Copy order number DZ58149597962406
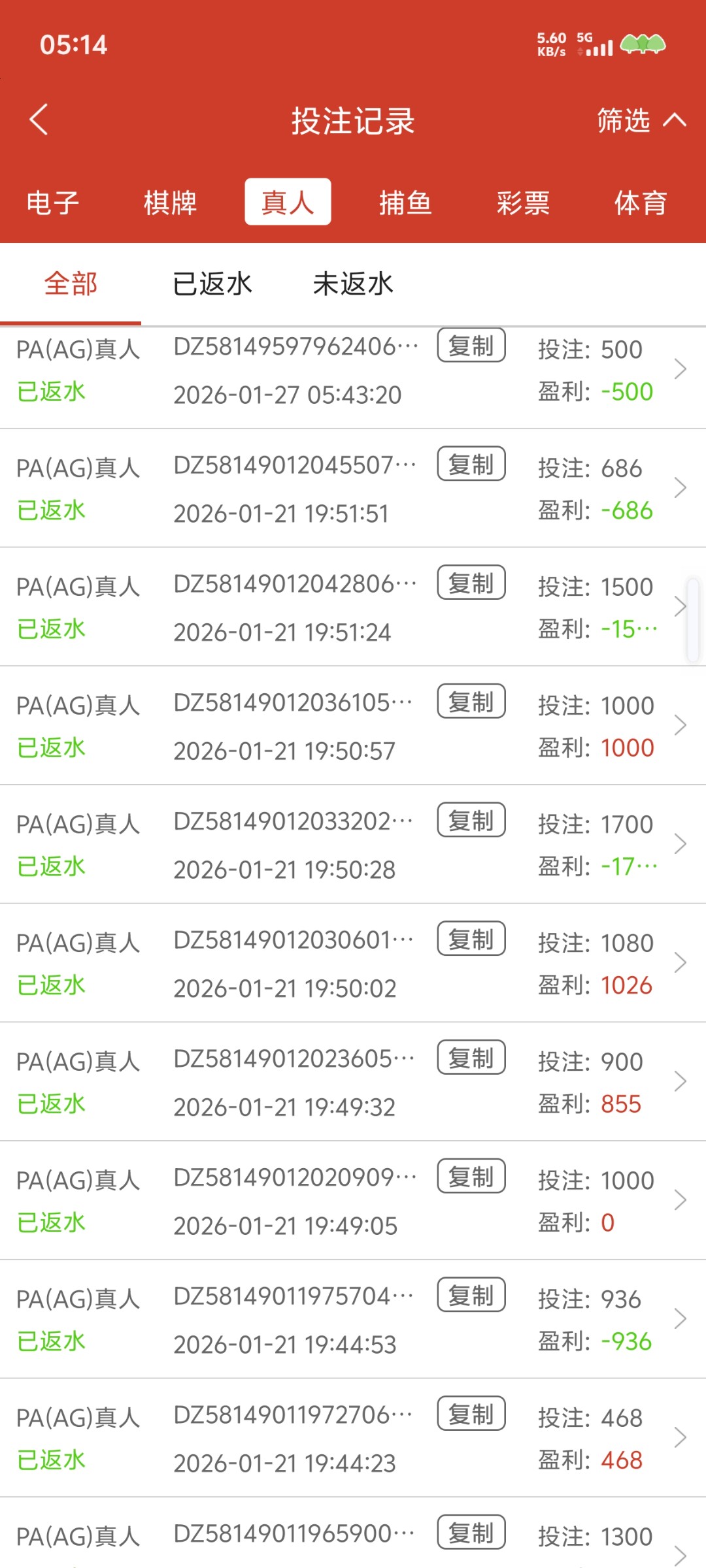This screenshot has height=1568, width=706. tap(471, 346)
